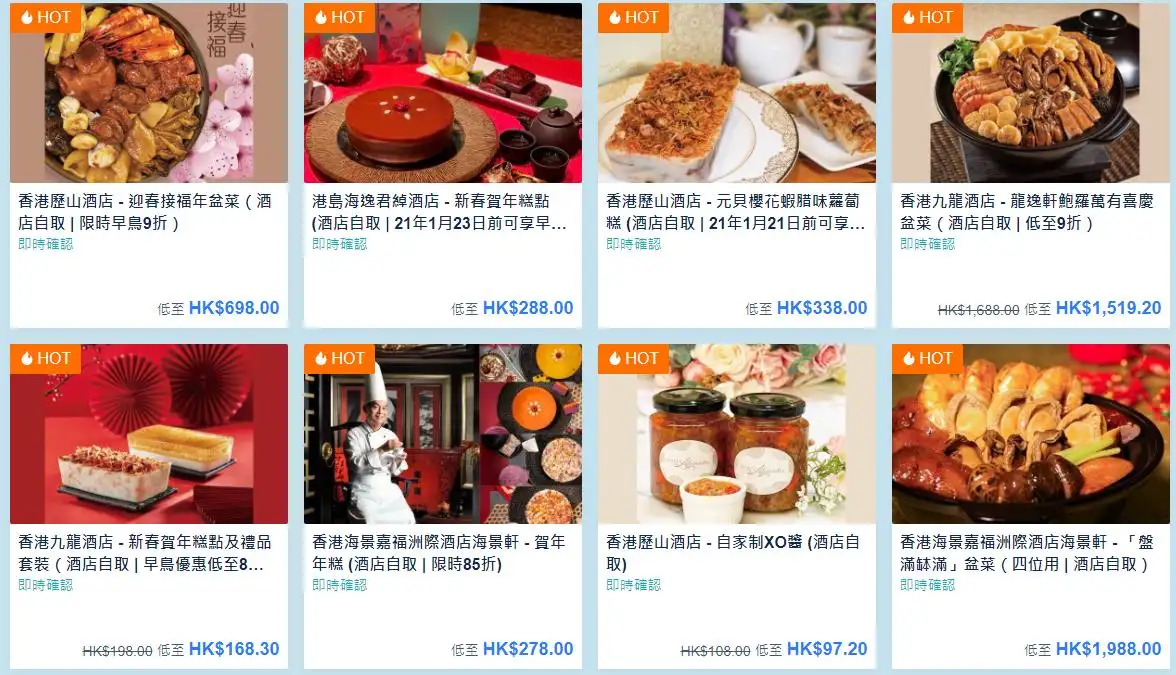Screen dimensions: 1176x675
Task: Open 海景軒 賀年年糕 product card
Action: [x=442, y=552]
